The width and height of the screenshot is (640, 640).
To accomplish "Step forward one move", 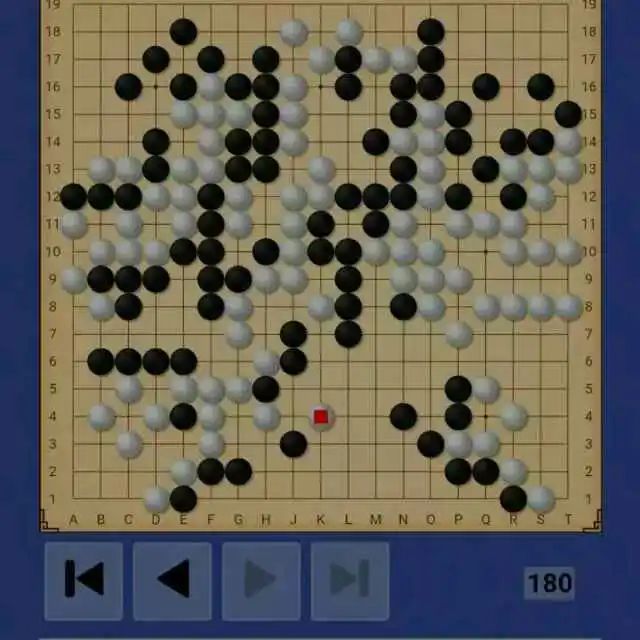I will click(x=261, y=580).
